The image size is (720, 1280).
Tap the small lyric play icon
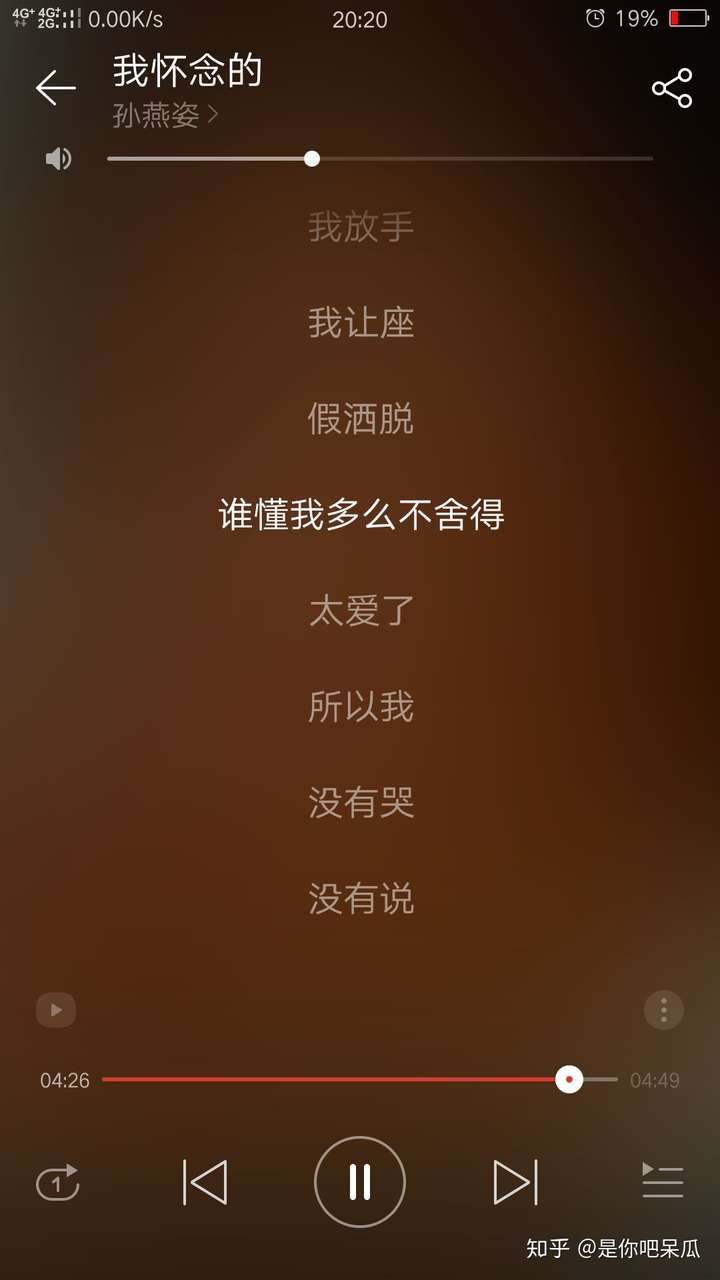(55, 1011)
